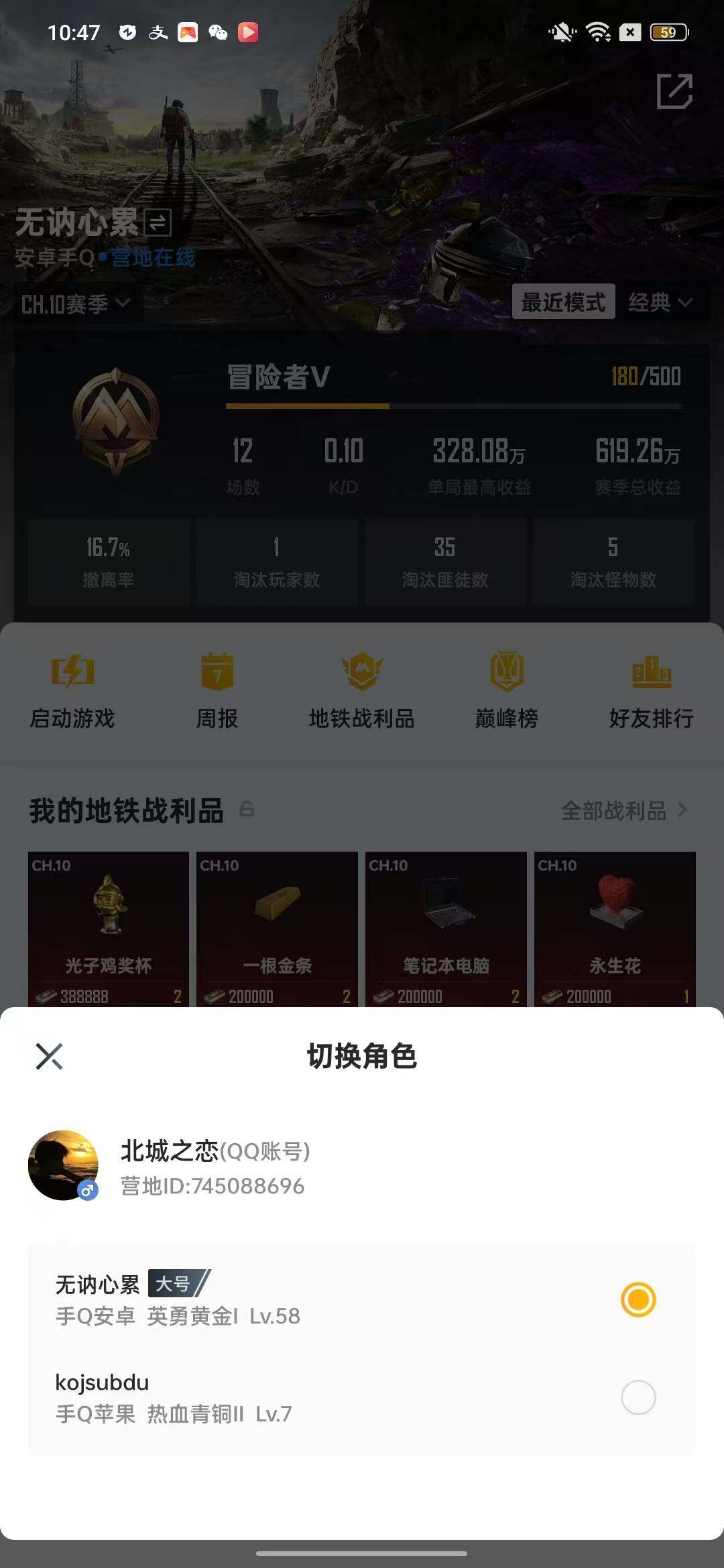The image size is (724, 1568).
Task: Open the 周报 weekly report icon
Action: click(x=217, y=690)
